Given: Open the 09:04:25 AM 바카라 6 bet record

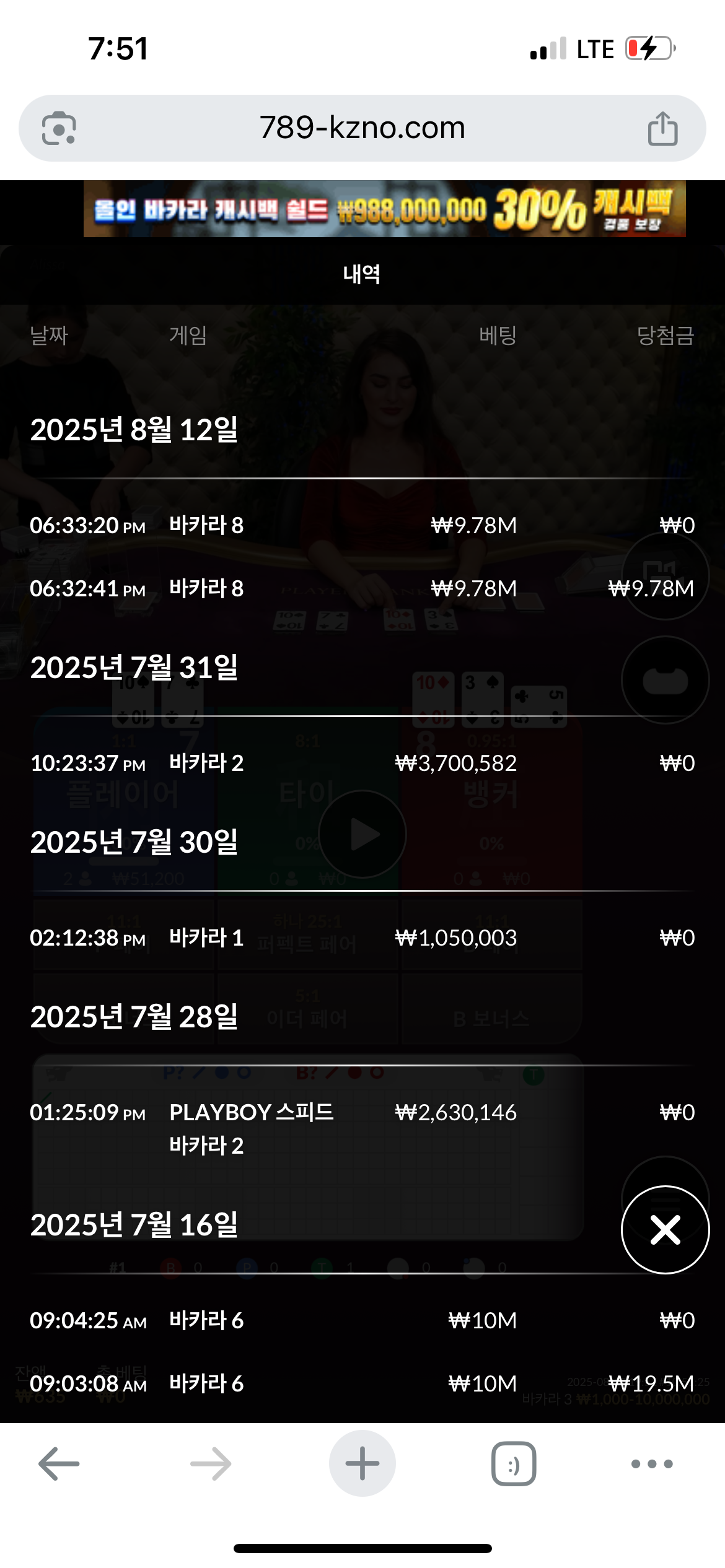Looking at the screenshot, I should pos(362,1320).
